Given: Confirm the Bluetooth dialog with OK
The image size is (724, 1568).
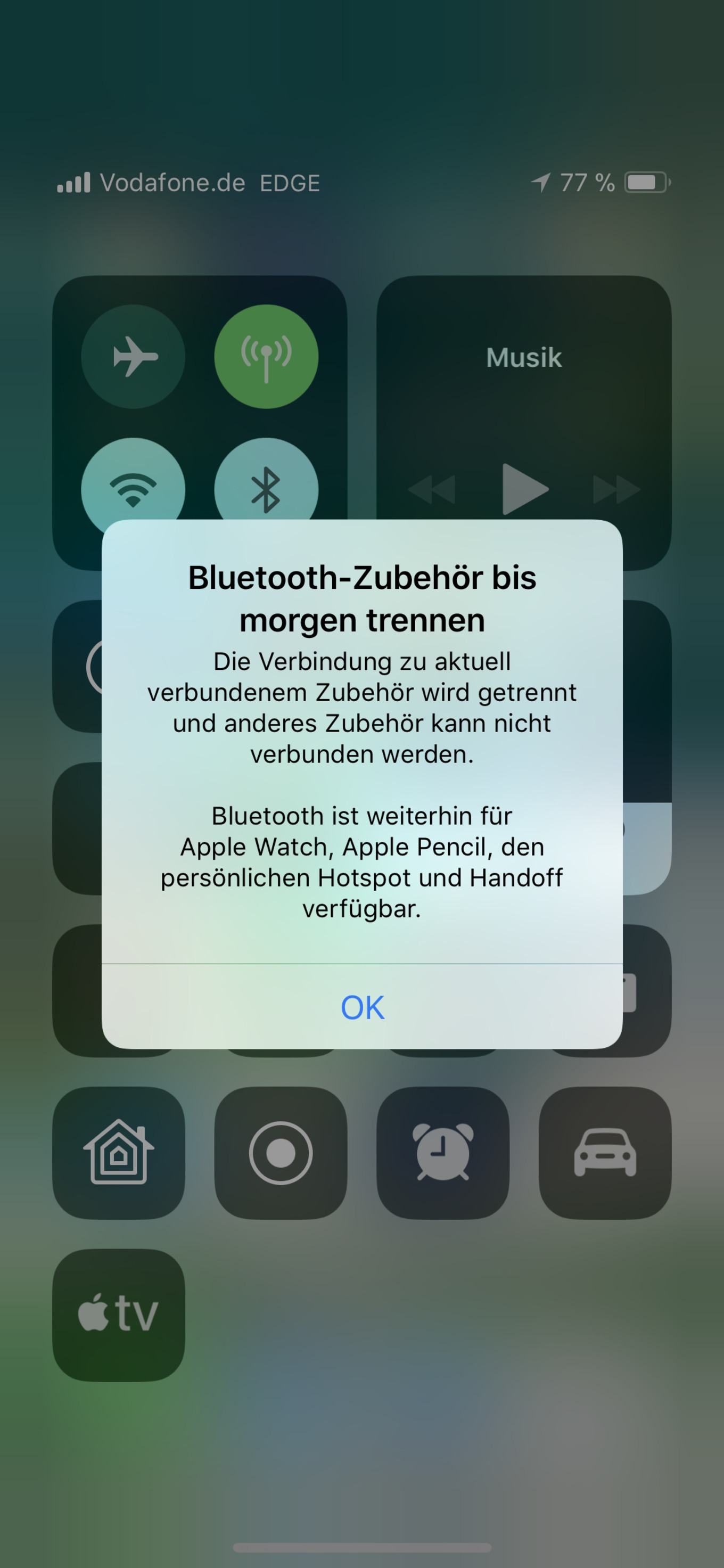Looking at the screenshot, I should 362,1007.
